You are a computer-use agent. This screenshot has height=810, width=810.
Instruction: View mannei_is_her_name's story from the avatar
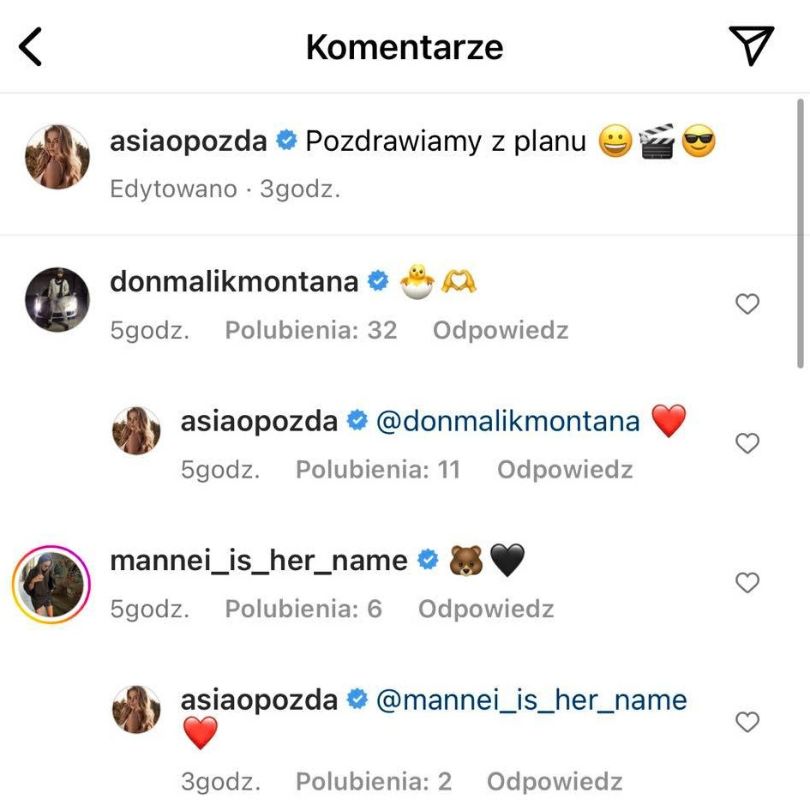click(x=51, y=584)
